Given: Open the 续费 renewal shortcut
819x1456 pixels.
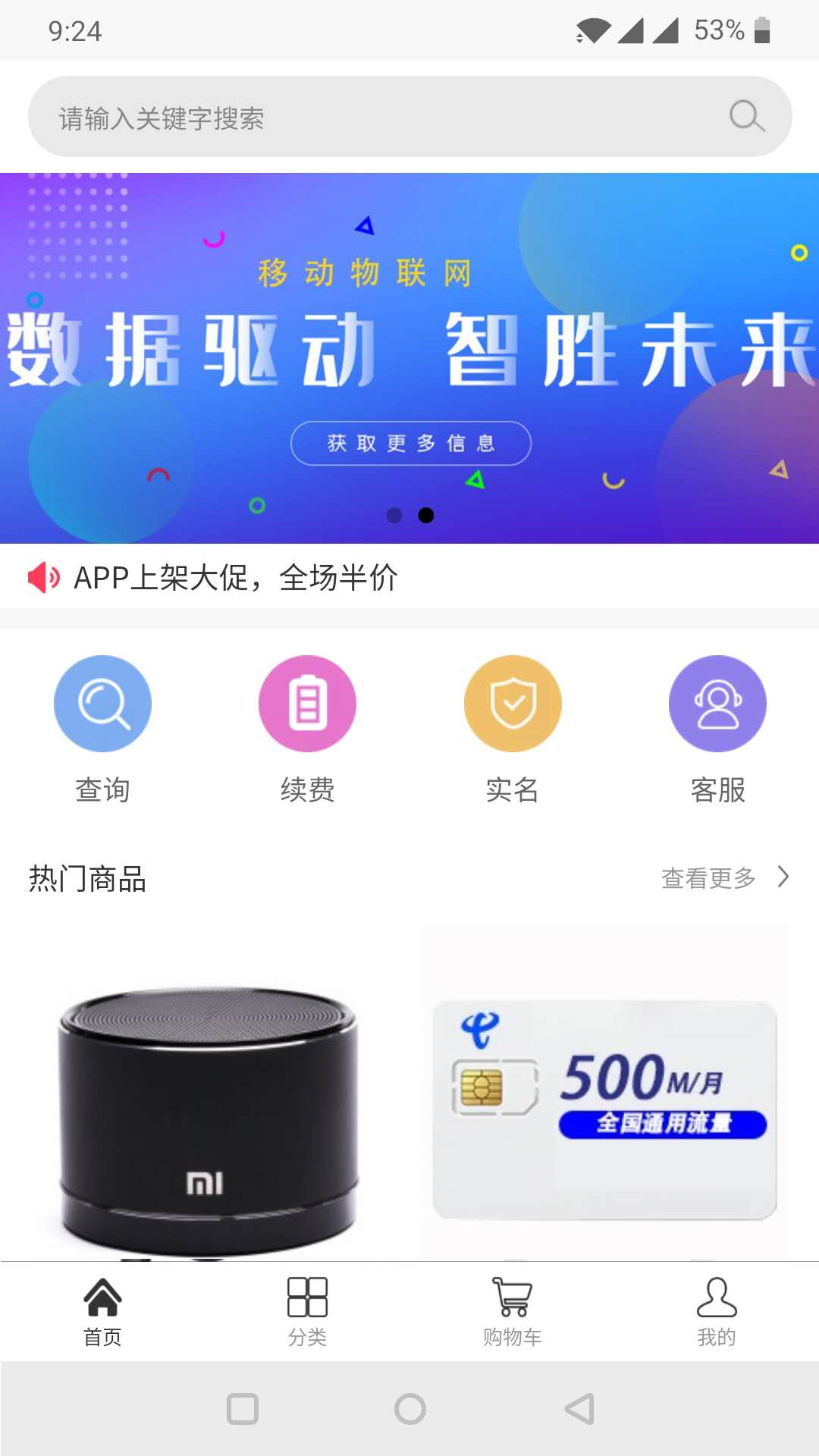Looking at the screenshot, I should click(307, 729).
